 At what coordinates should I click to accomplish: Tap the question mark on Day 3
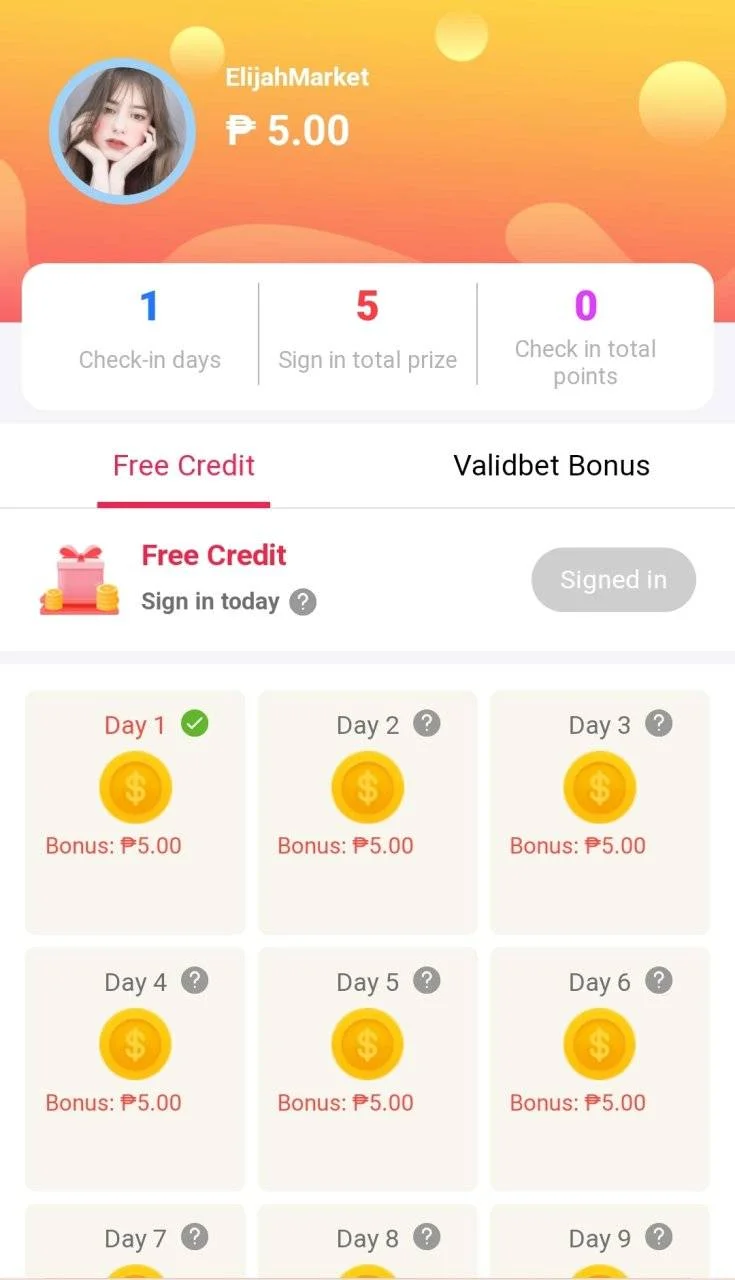(659, 723)
